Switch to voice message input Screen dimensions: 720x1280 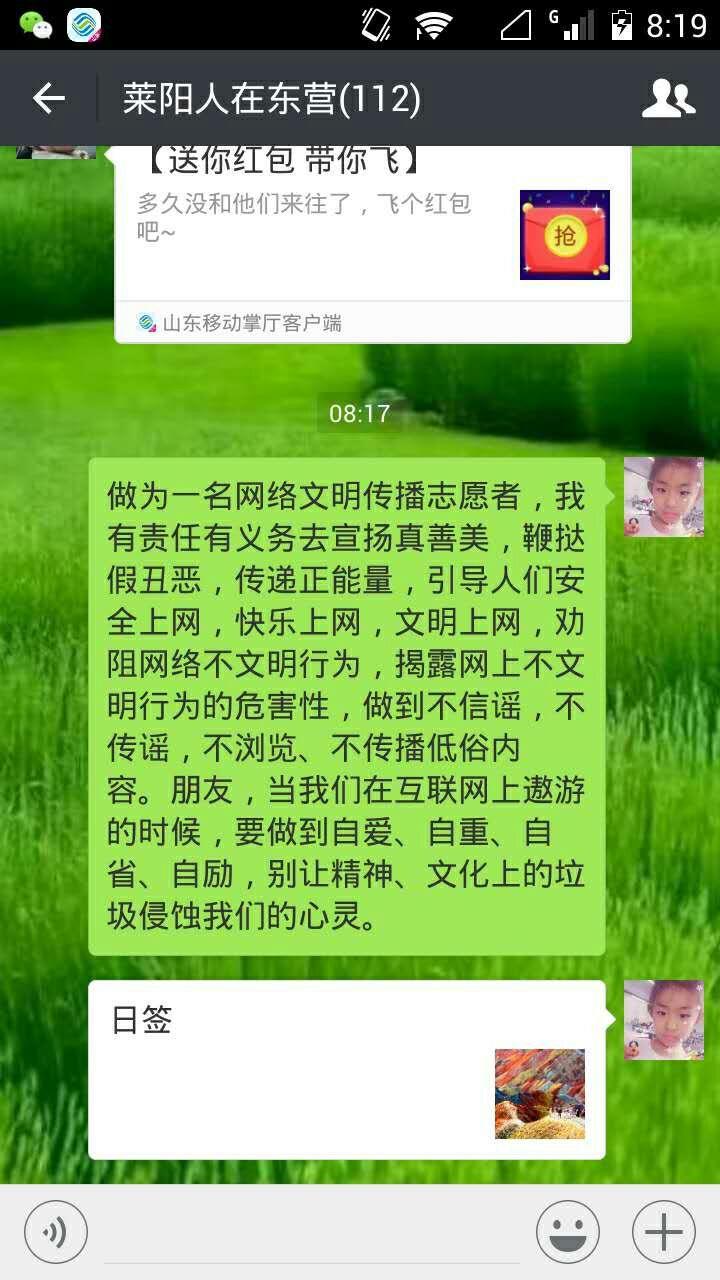56,1232
